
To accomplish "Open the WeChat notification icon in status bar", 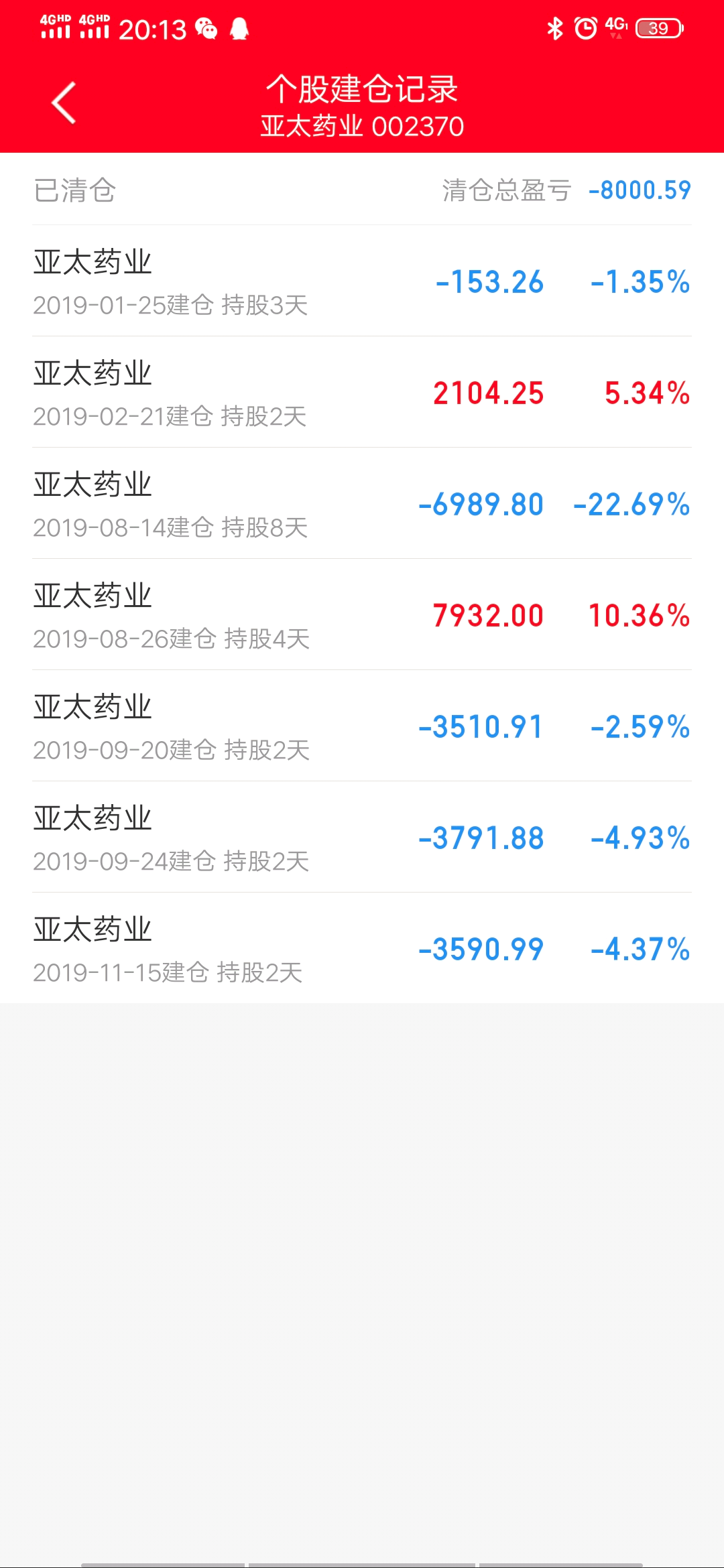I will point(206,29).
